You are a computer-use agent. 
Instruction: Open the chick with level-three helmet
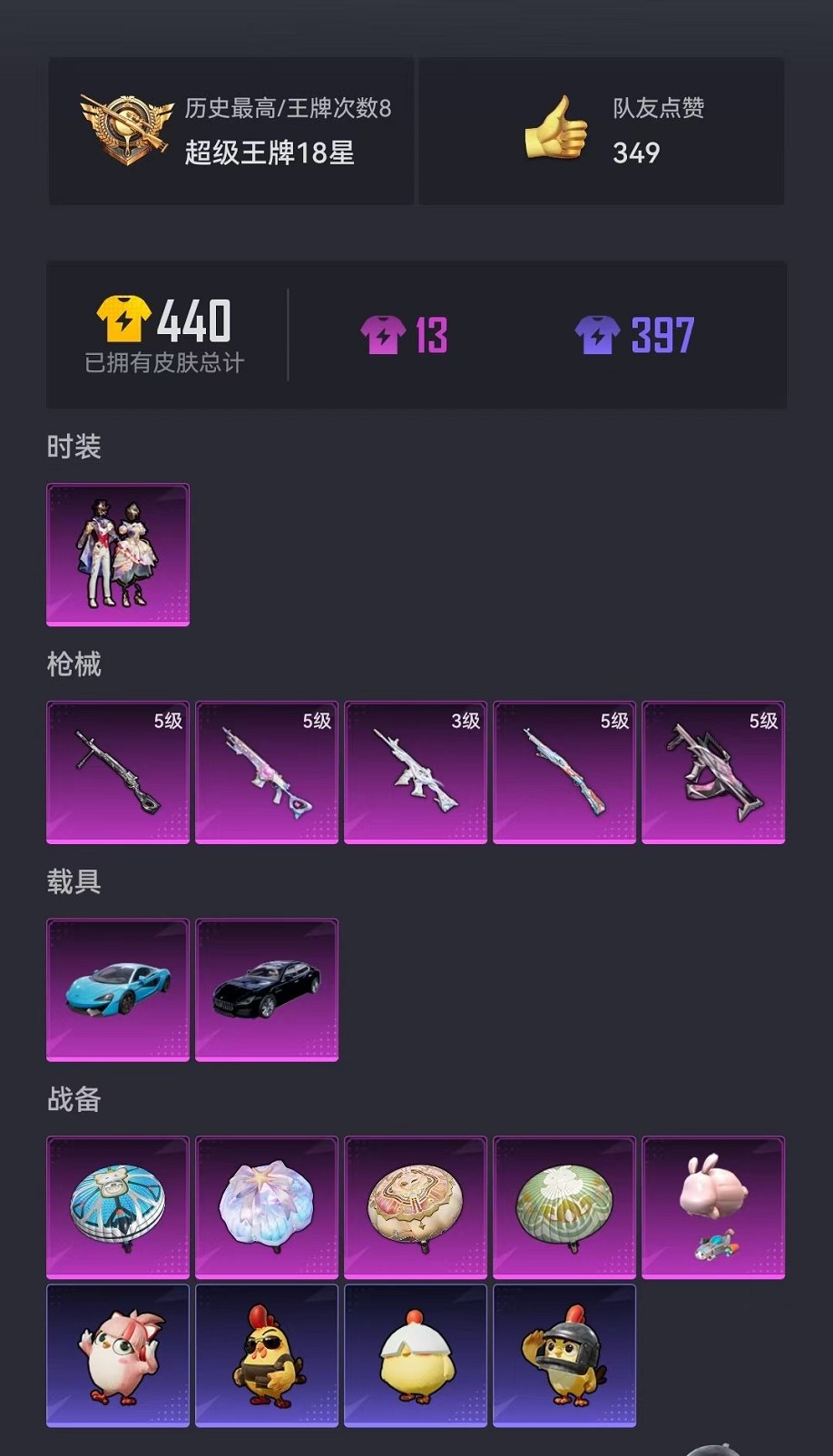click(x=564, y=1355)
